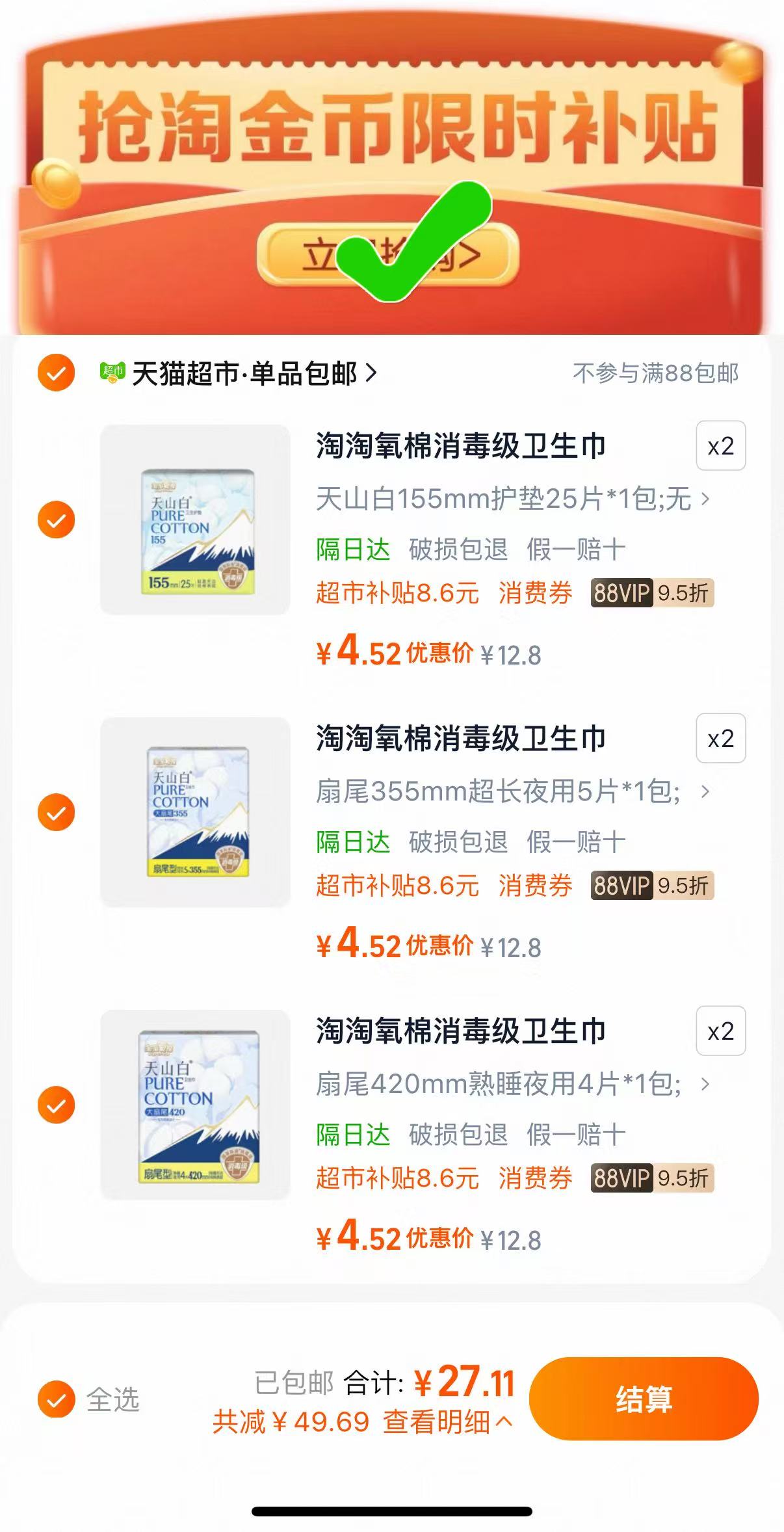784x1532 pixels.
Task: Toggle the 全选 select-all checkbox
Action: tap(57, 1399)
